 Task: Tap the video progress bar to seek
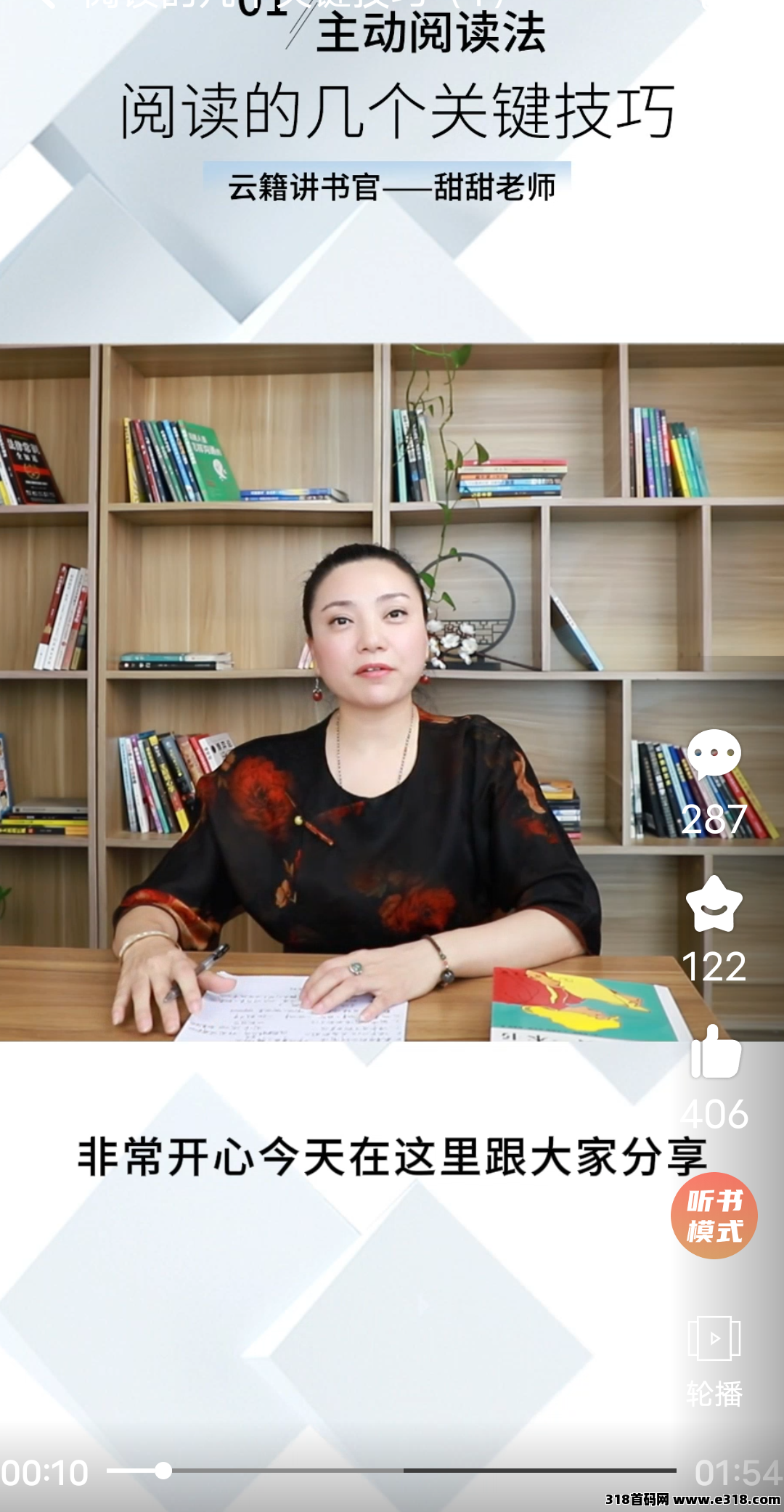(x=392, y=1471)
